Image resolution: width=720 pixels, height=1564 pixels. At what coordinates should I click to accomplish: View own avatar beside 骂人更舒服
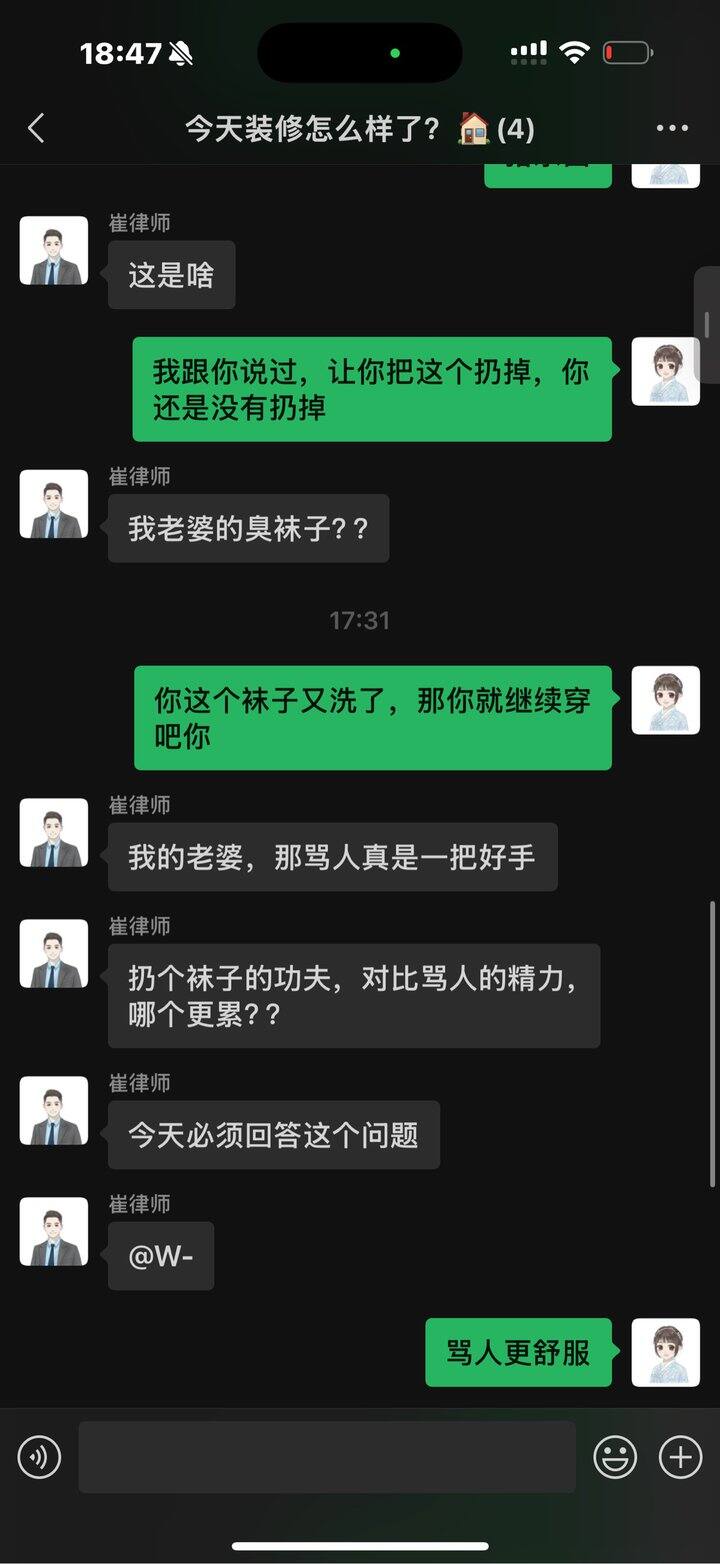pyautogui.click(x=665, y=1352)
